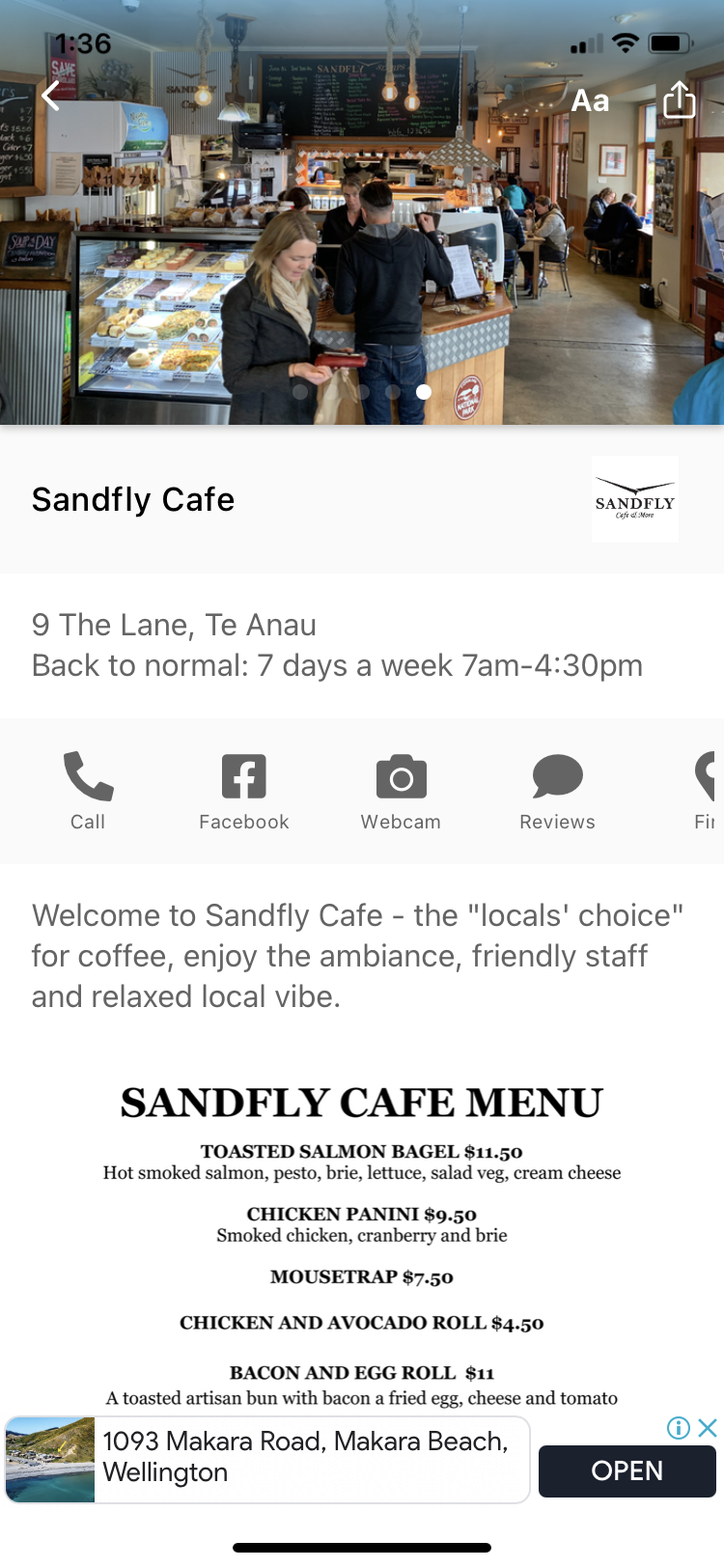Share this Sandfly Cafe page

pyautogui.click(x=679, y=99)
